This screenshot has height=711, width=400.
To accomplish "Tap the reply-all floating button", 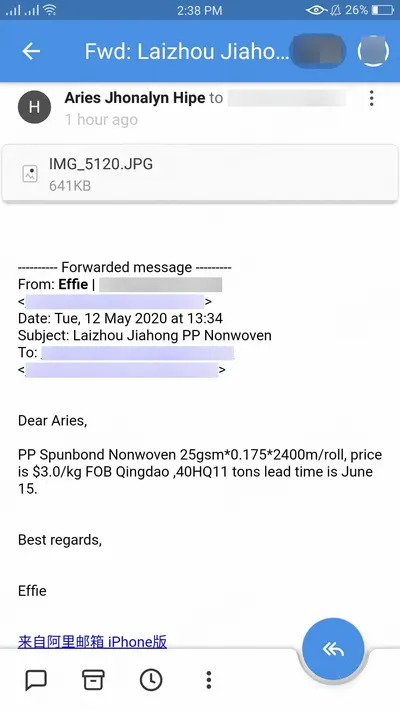I will pos(333,649).
